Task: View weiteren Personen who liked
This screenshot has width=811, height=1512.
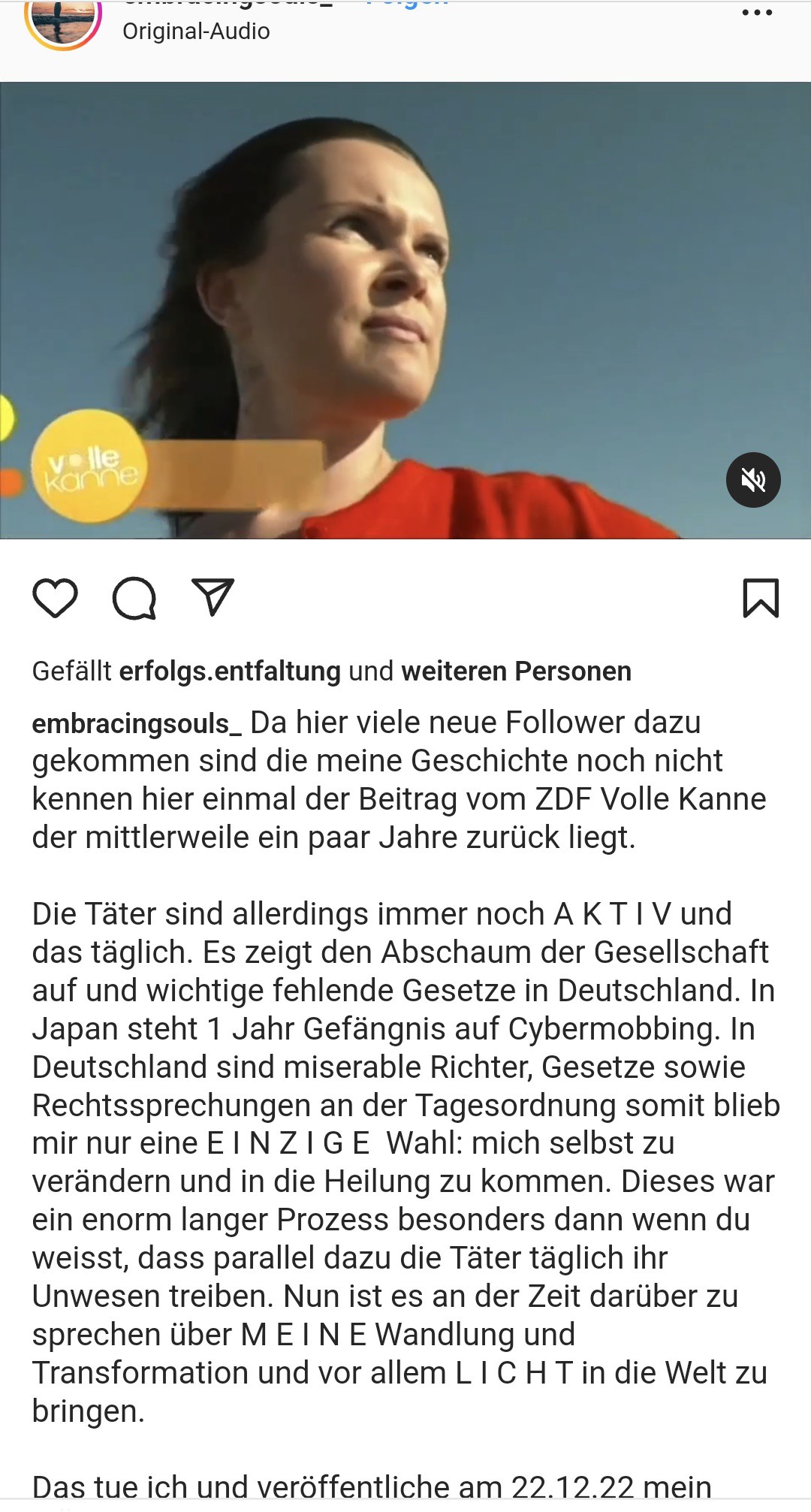Action: (x=517, y=671)
